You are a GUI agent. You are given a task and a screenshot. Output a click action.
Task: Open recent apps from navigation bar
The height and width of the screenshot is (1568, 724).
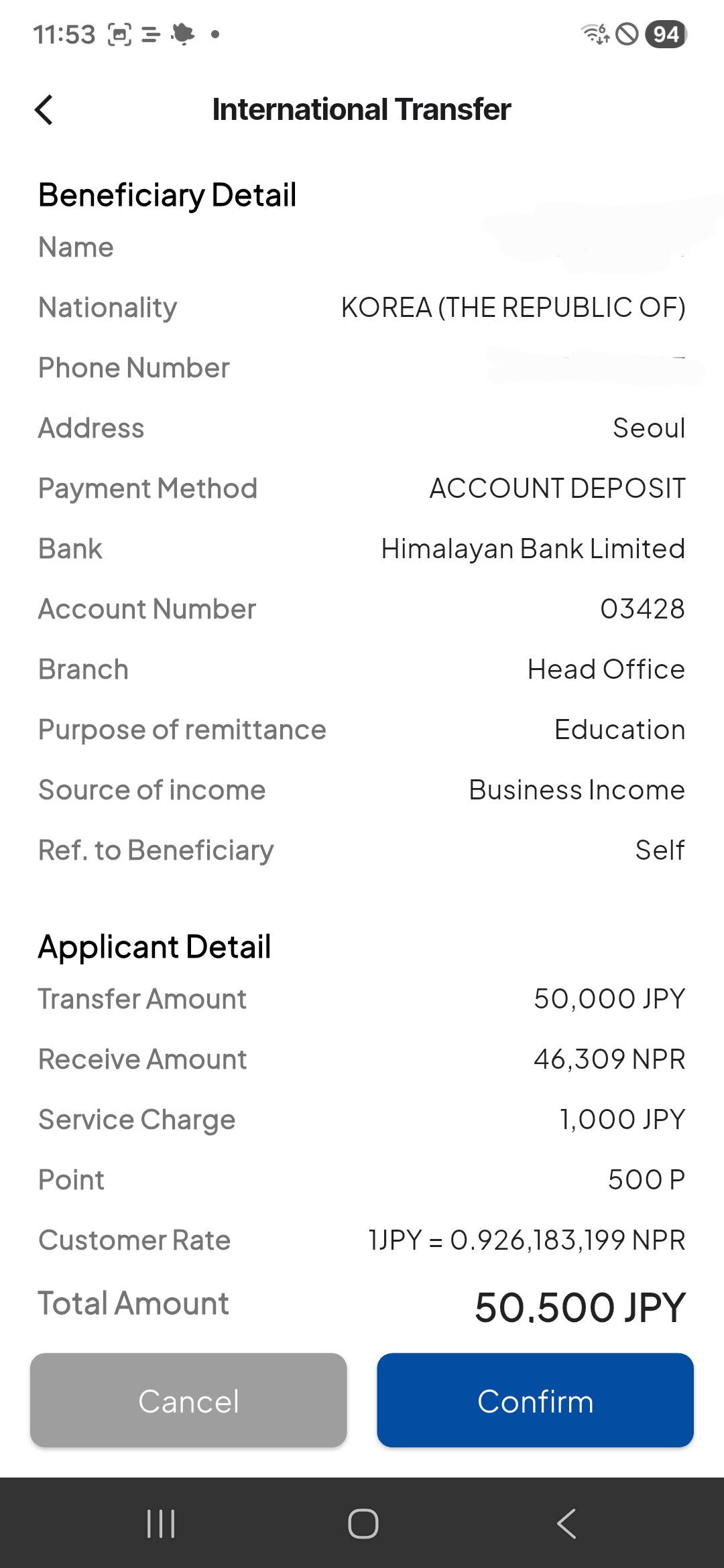pyautogui.click(x=161, y=1524)
